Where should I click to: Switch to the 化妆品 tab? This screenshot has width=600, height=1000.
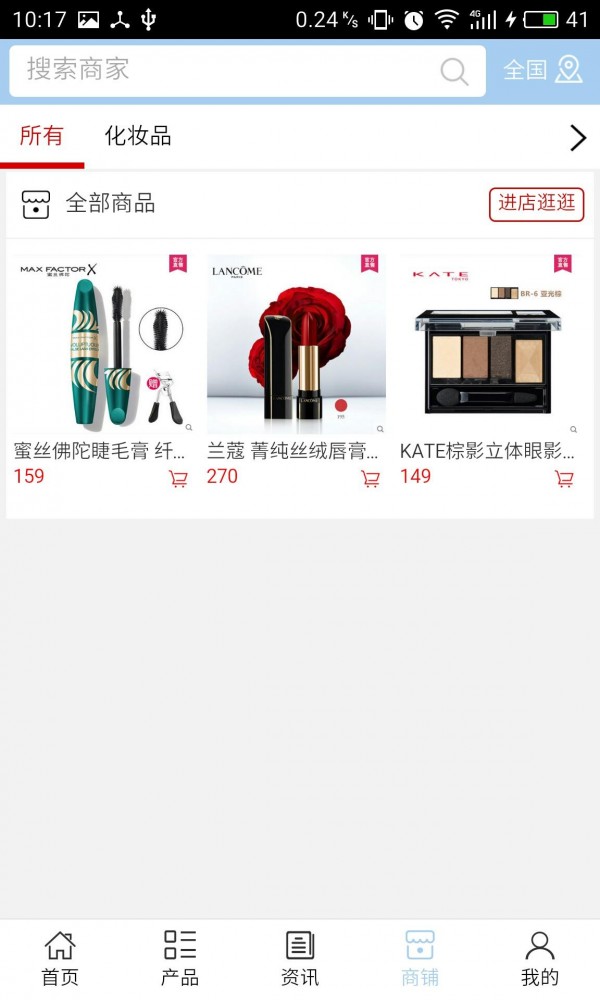[x=138, y=137]
